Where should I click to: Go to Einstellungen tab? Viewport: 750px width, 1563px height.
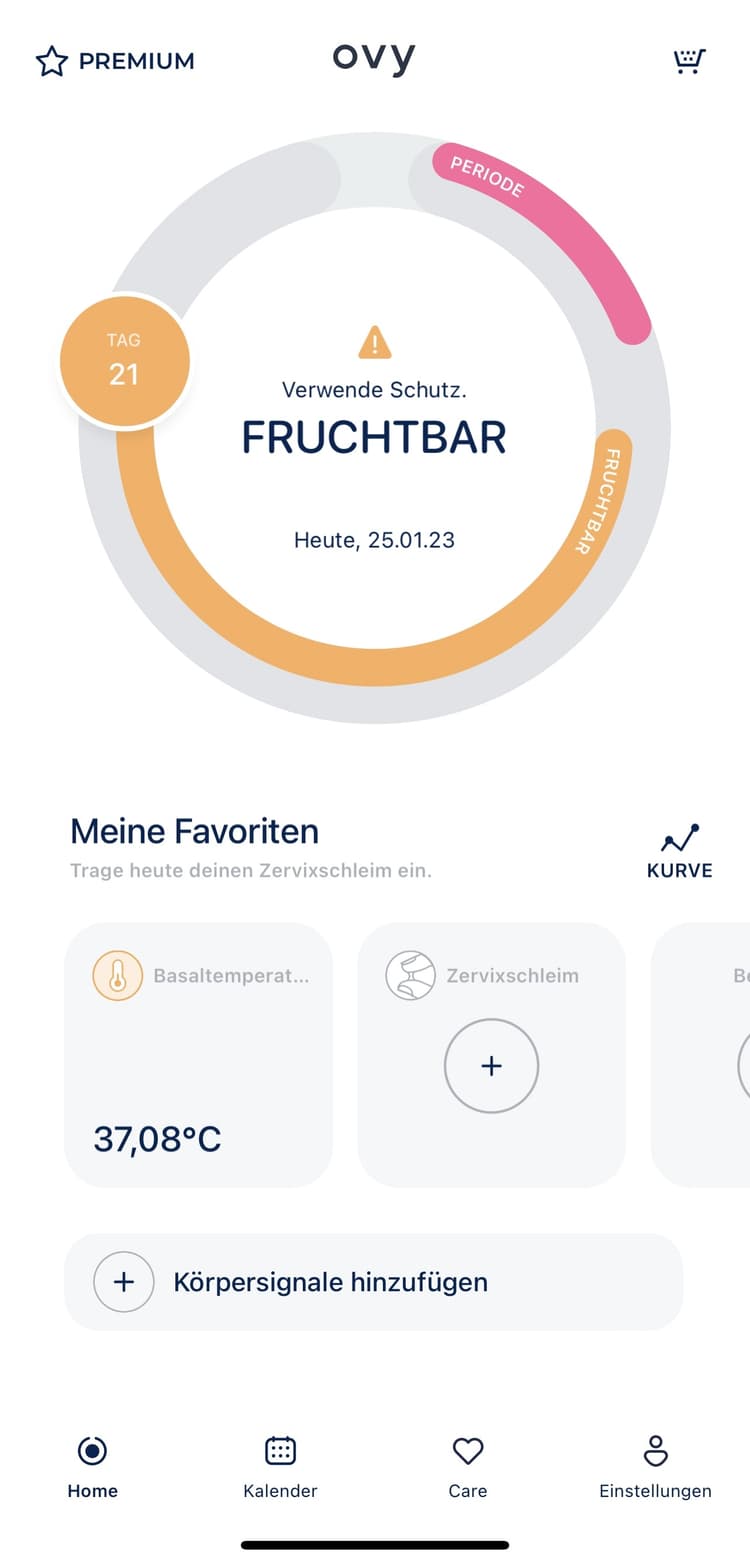click(x=655, y=1466)
